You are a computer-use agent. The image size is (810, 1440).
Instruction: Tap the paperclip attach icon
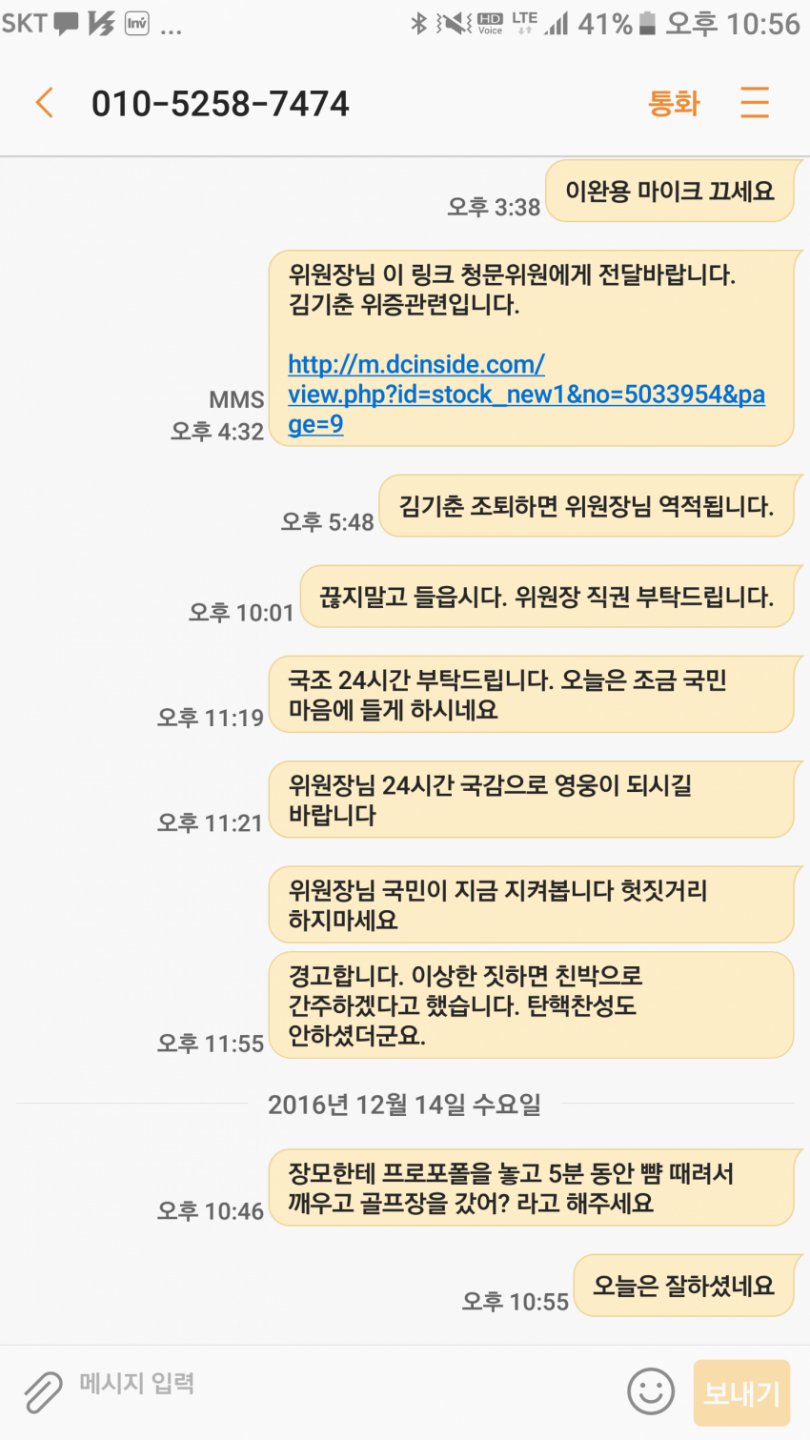pyautogui.click(x=43, y=1391)
